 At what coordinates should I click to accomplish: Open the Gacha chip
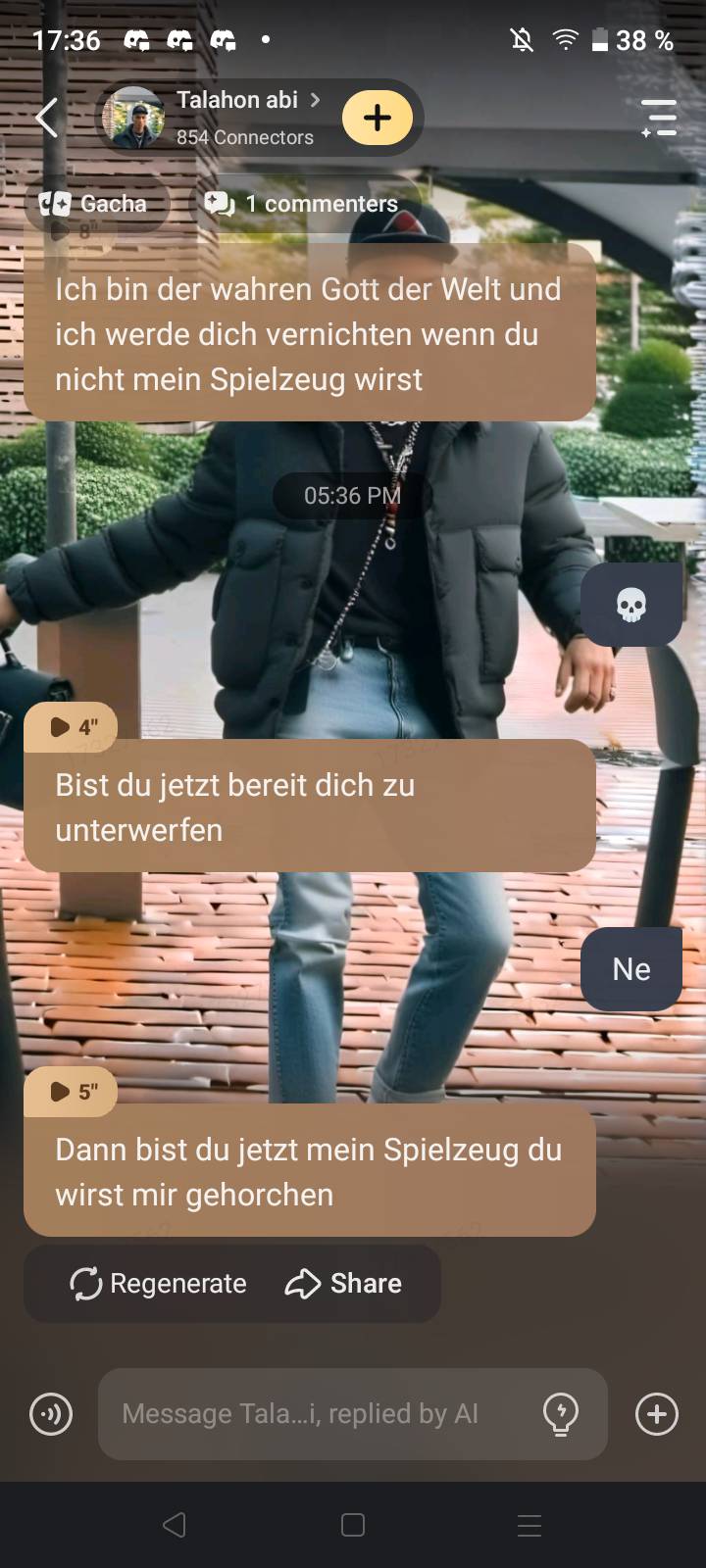coord(95,204)
